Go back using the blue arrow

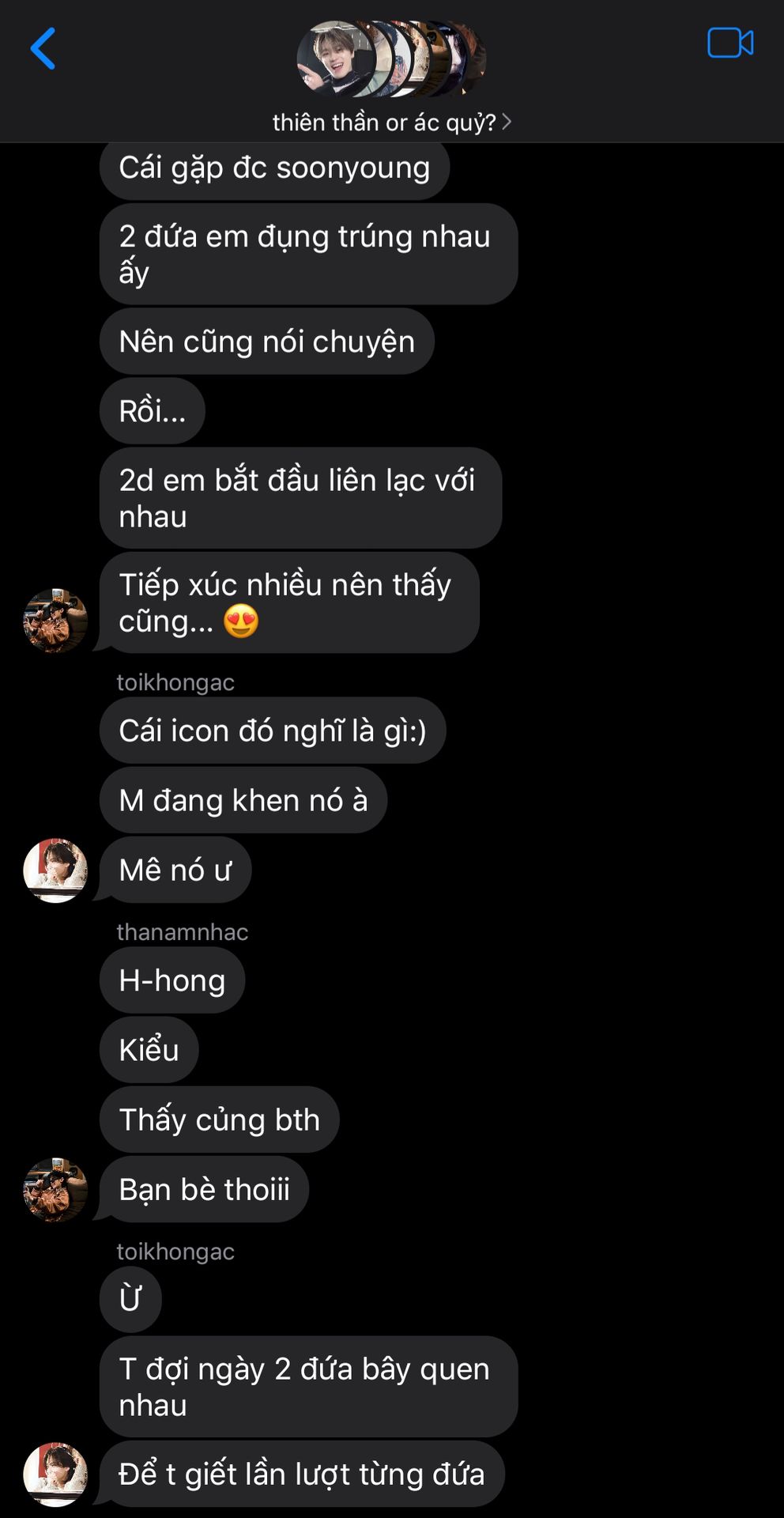click(43, 48)
